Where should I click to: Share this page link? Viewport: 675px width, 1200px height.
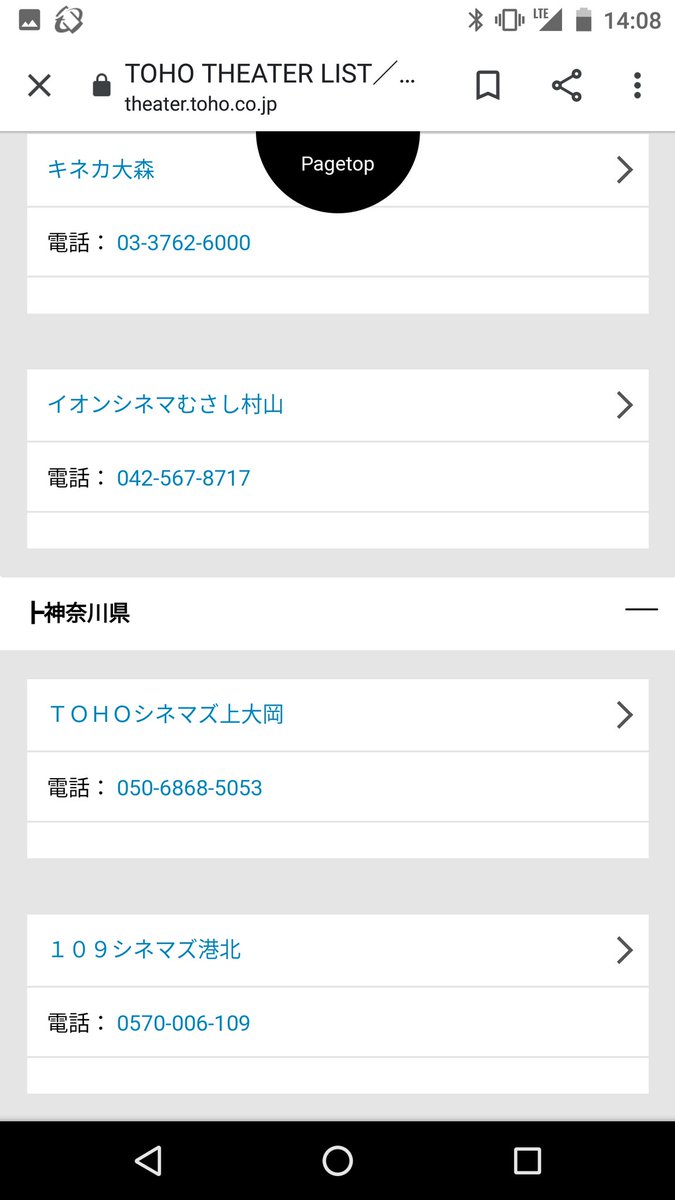[566, 86]
